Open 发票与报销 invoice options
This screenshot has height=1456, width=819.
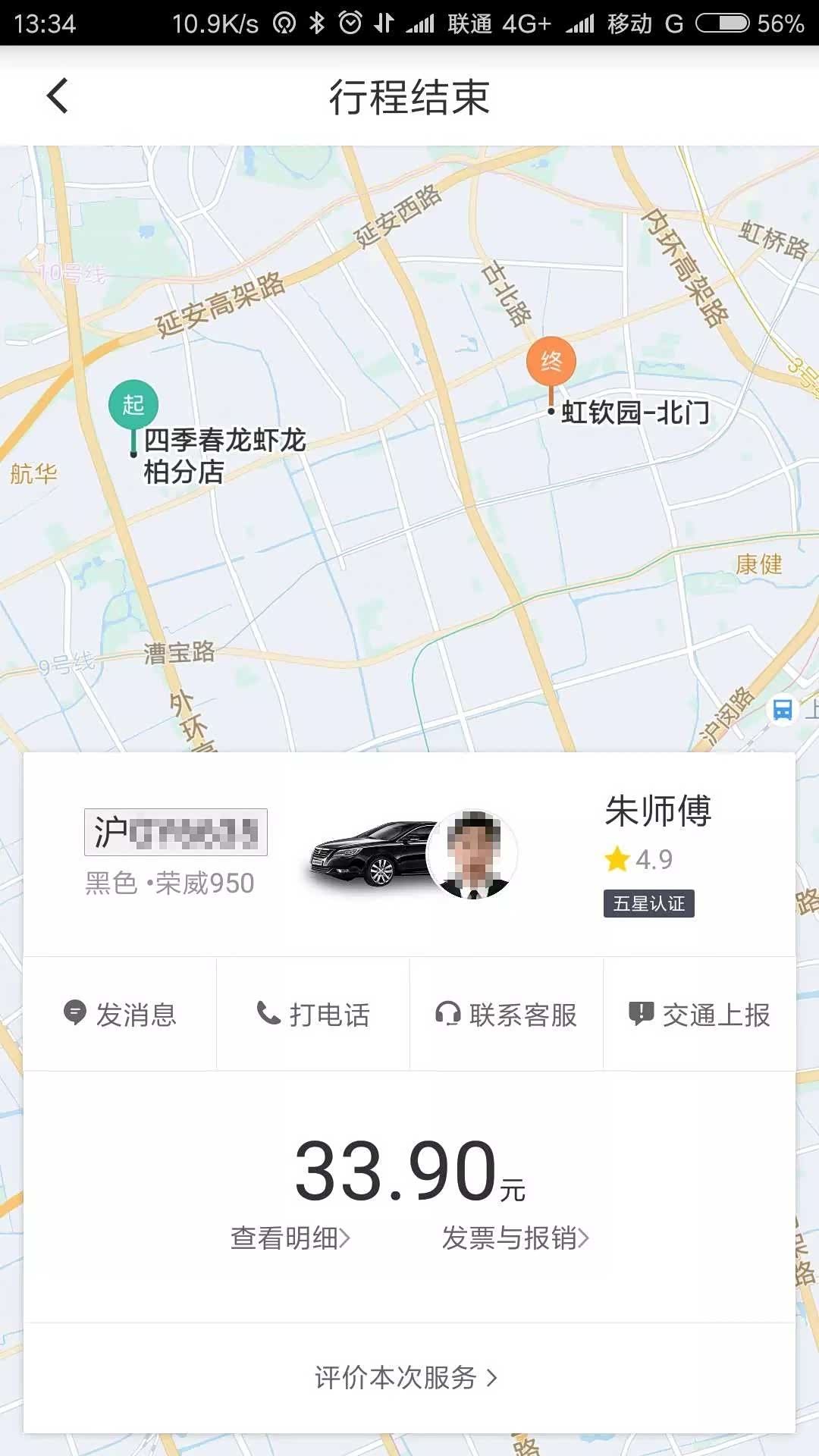tap(516, 1238)
